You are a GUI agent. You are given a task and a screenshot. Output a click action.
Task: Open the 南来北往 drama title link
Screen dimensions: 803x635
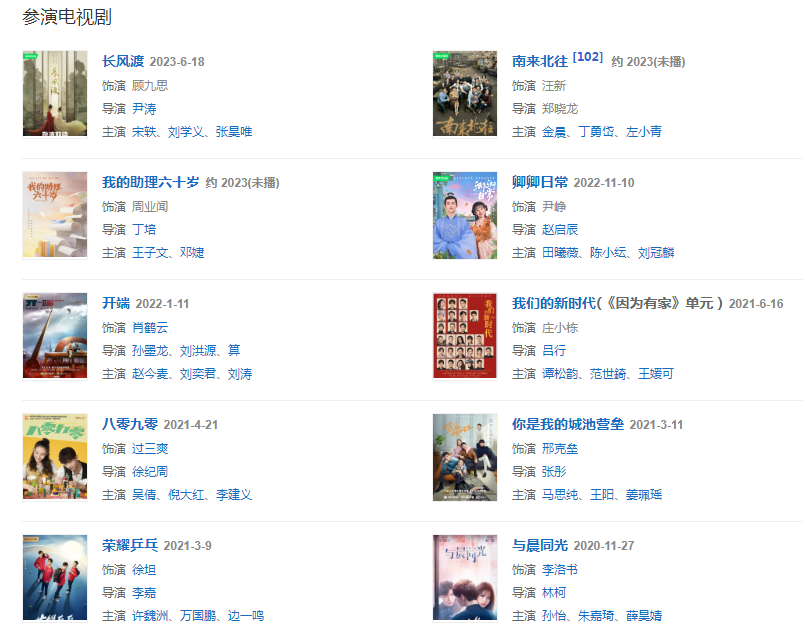pos(540,62)
